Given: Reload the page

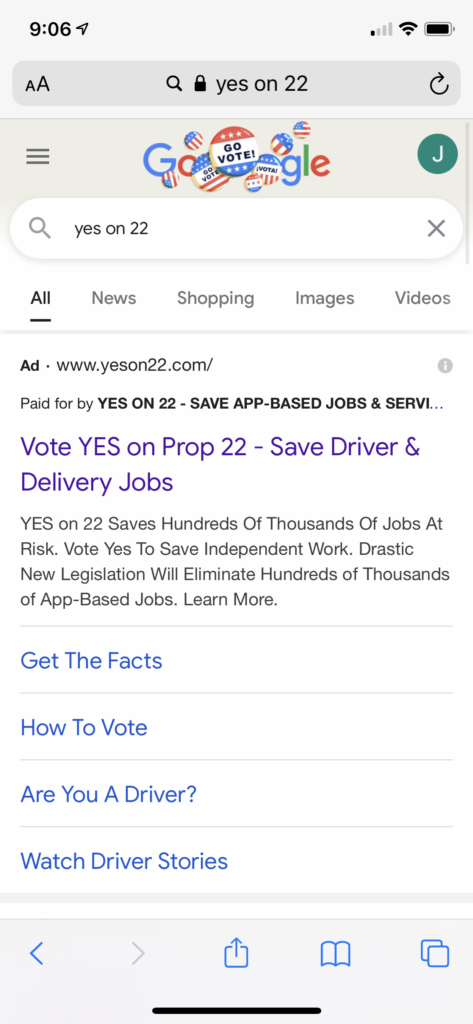Looking at the screenshot, I should (x=438, y=84).
